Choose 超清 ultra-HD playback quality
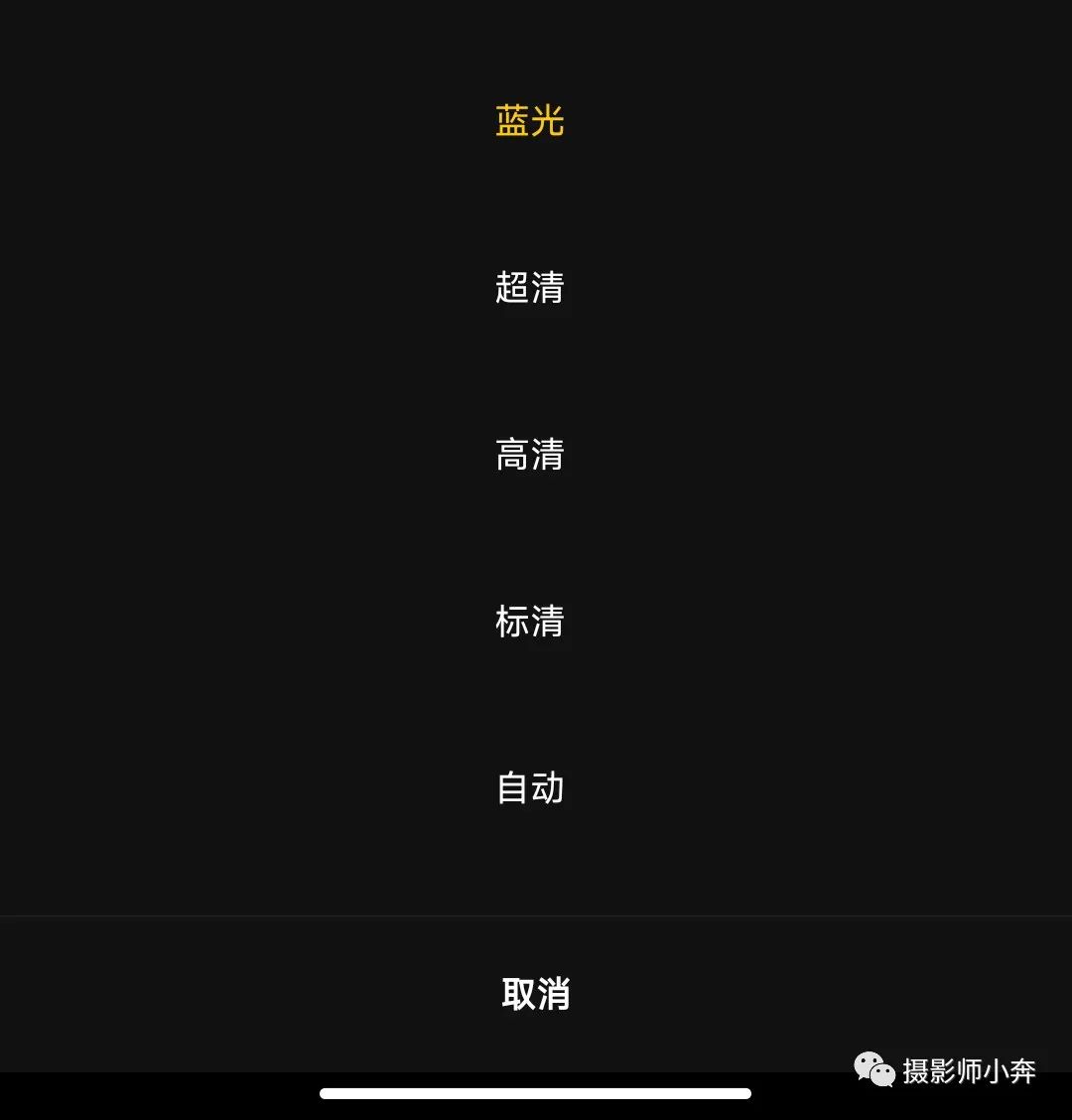This screenshot has height=1120, width=1072. coord(530,289)
